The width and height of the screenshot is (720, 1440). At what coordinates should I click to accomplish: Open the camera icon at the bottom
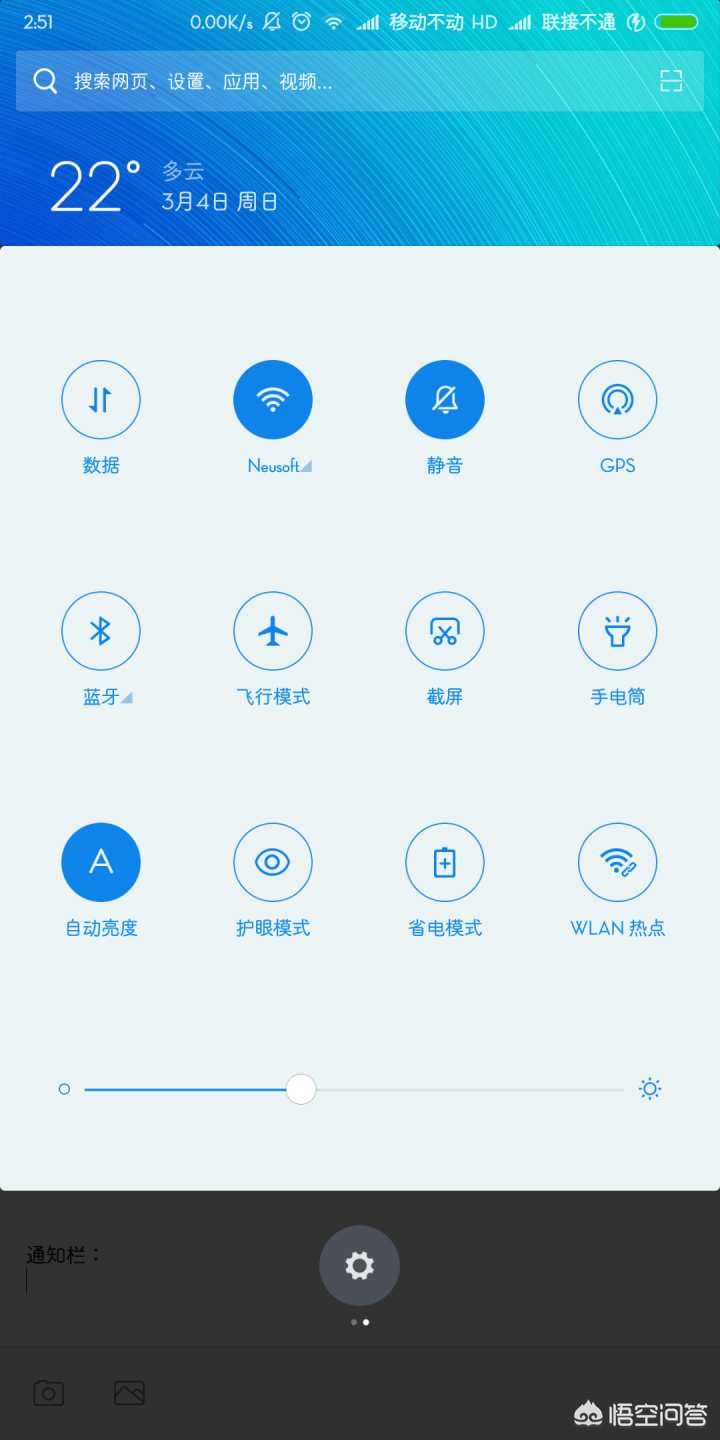[x=49, y=1393]
